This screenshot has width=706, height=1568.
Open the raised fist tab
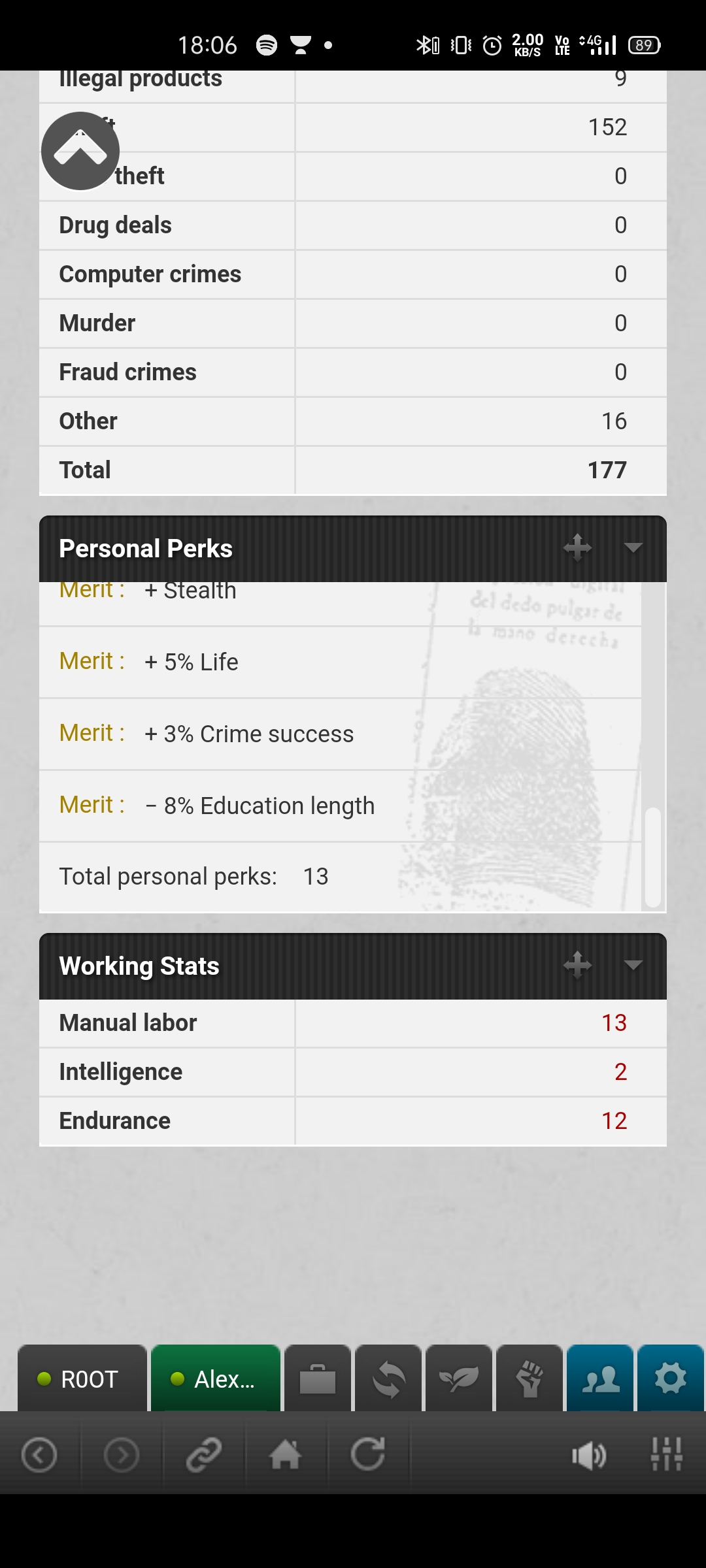pos(529,1379)
